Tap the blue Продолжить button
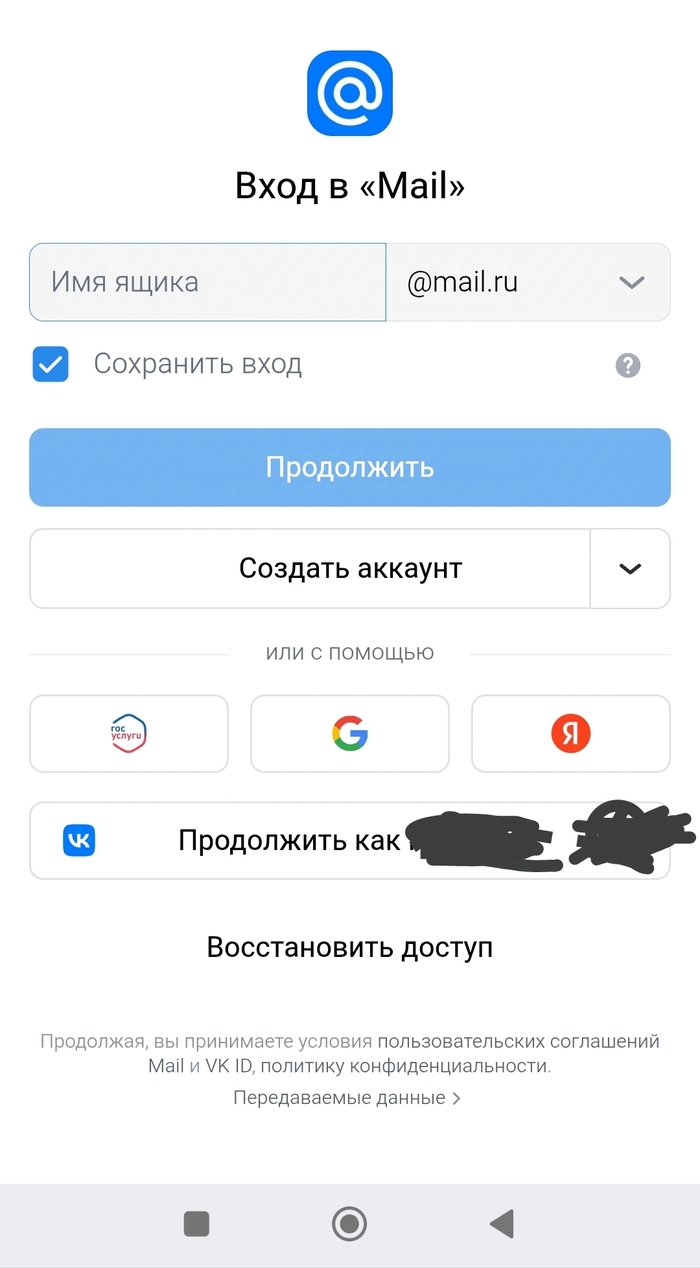700x1268 pixels. tap(350, 467)
